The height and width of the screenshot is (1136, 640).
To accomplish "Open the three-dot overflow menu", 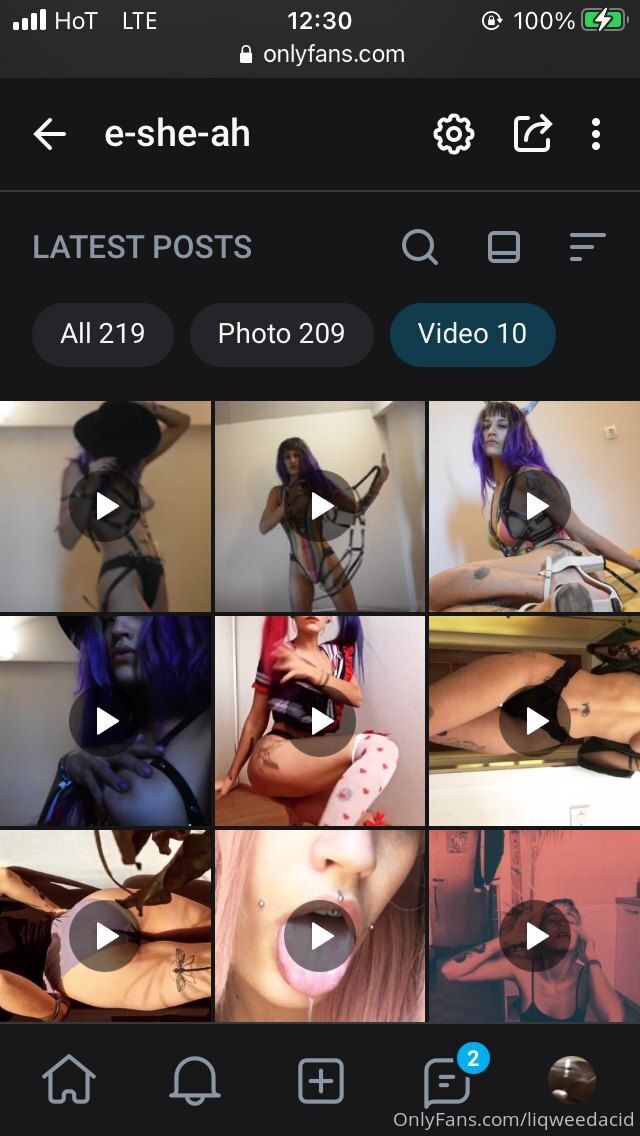I will [x=596, y=134].
